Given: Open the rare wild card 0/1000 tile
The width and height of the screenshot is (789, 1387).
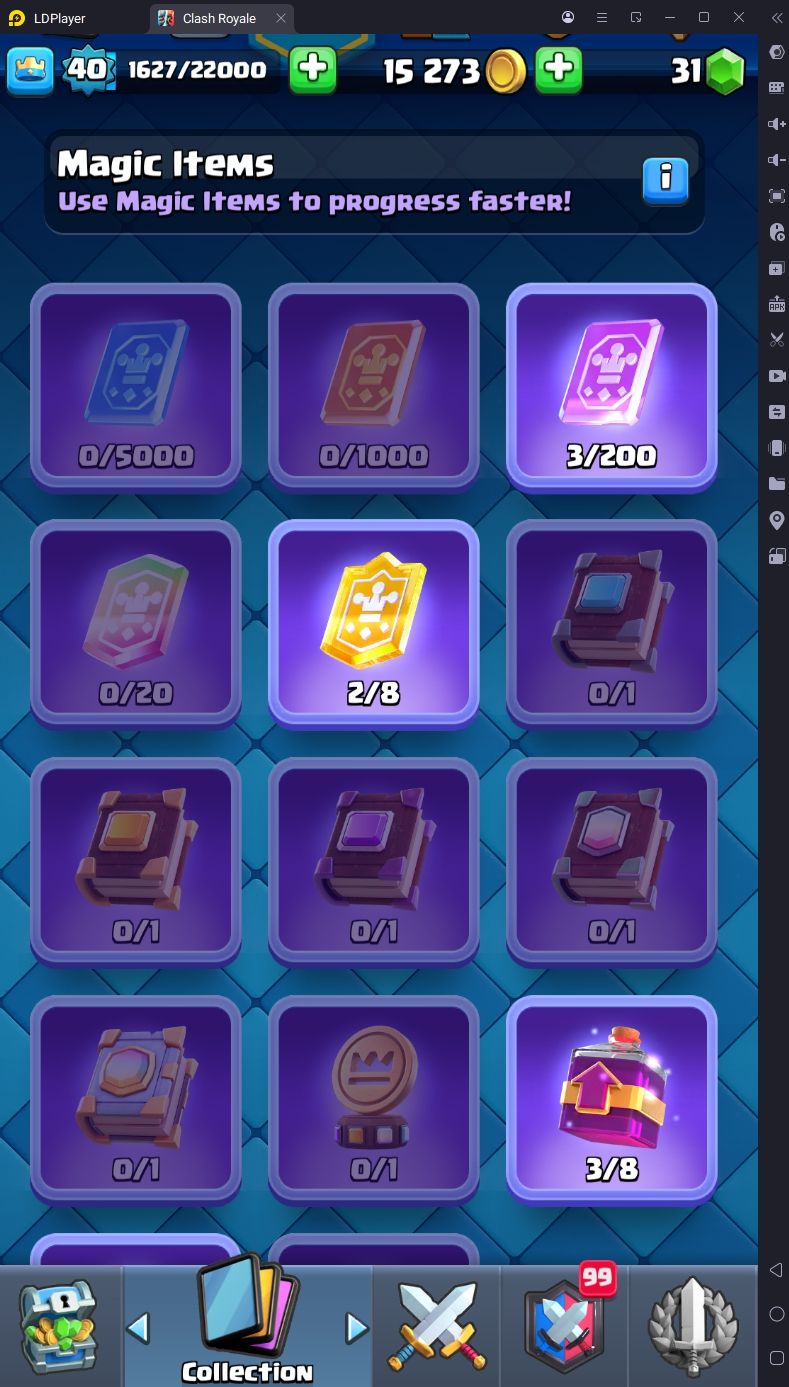Looking at the screenshot, I should pyautogui.click(x=374, y=387).
